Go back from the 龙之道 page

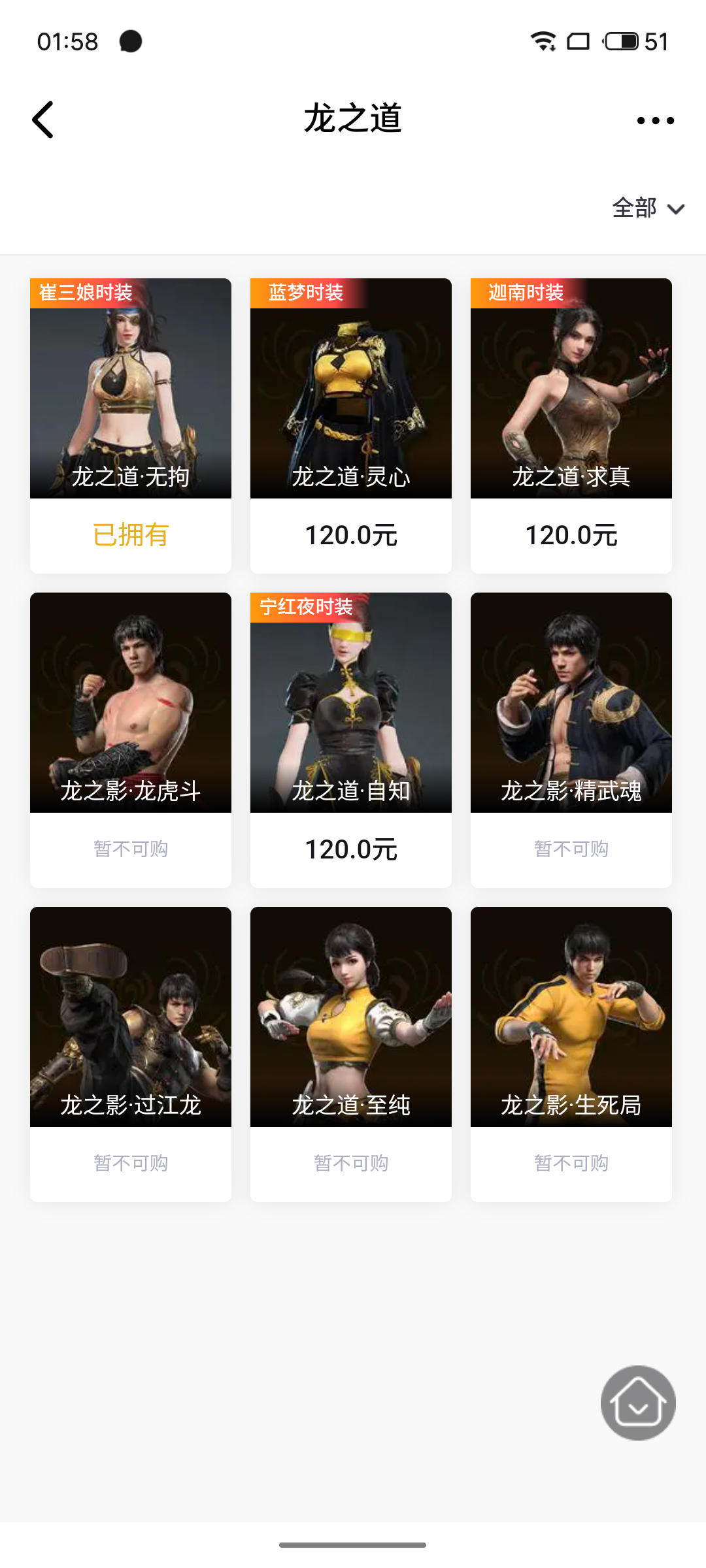pyautogui.click(x=43, y=120)
